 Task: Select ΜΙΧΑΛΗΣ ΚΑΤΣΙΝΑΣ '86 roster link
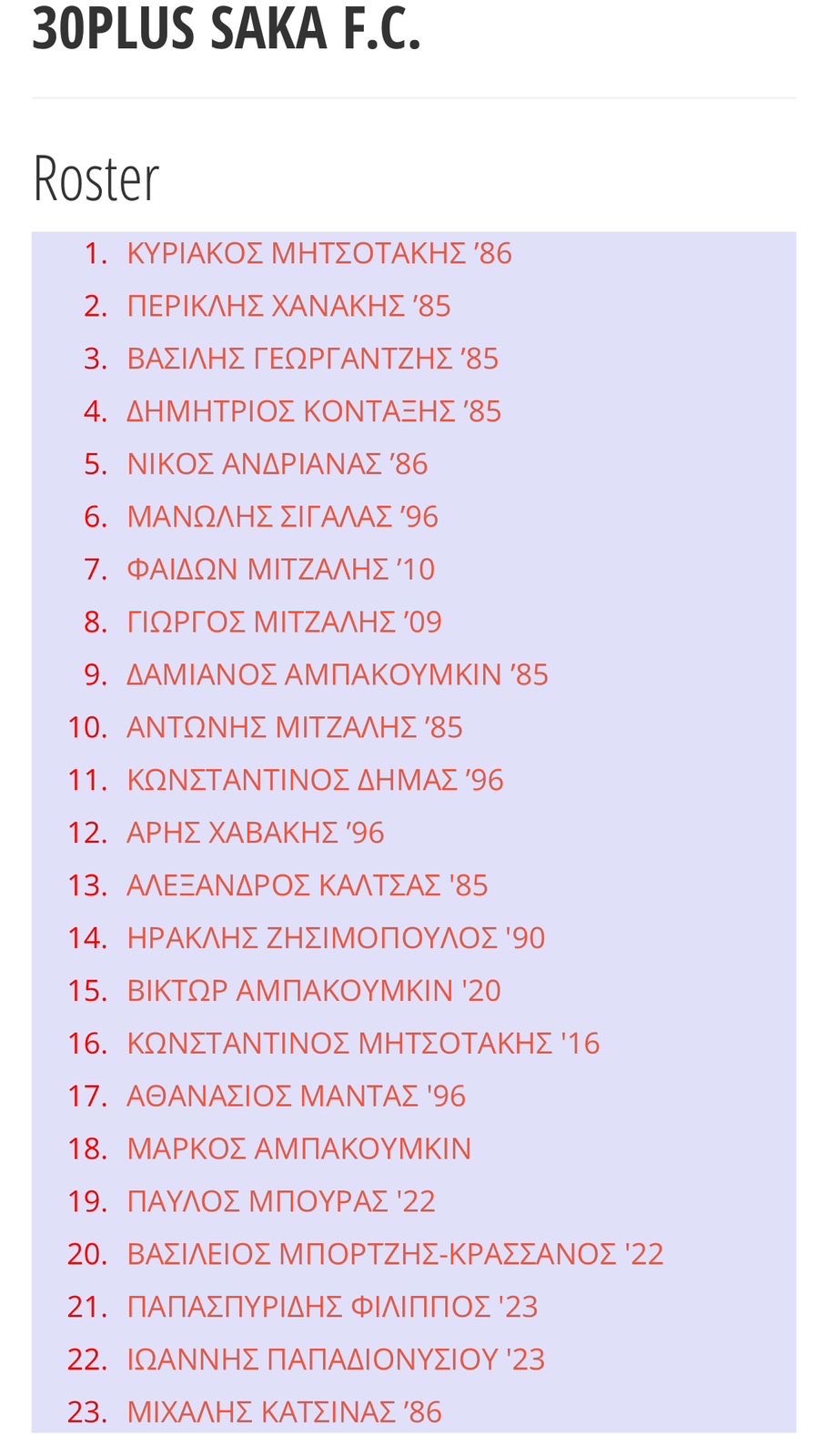[285, 1414]
